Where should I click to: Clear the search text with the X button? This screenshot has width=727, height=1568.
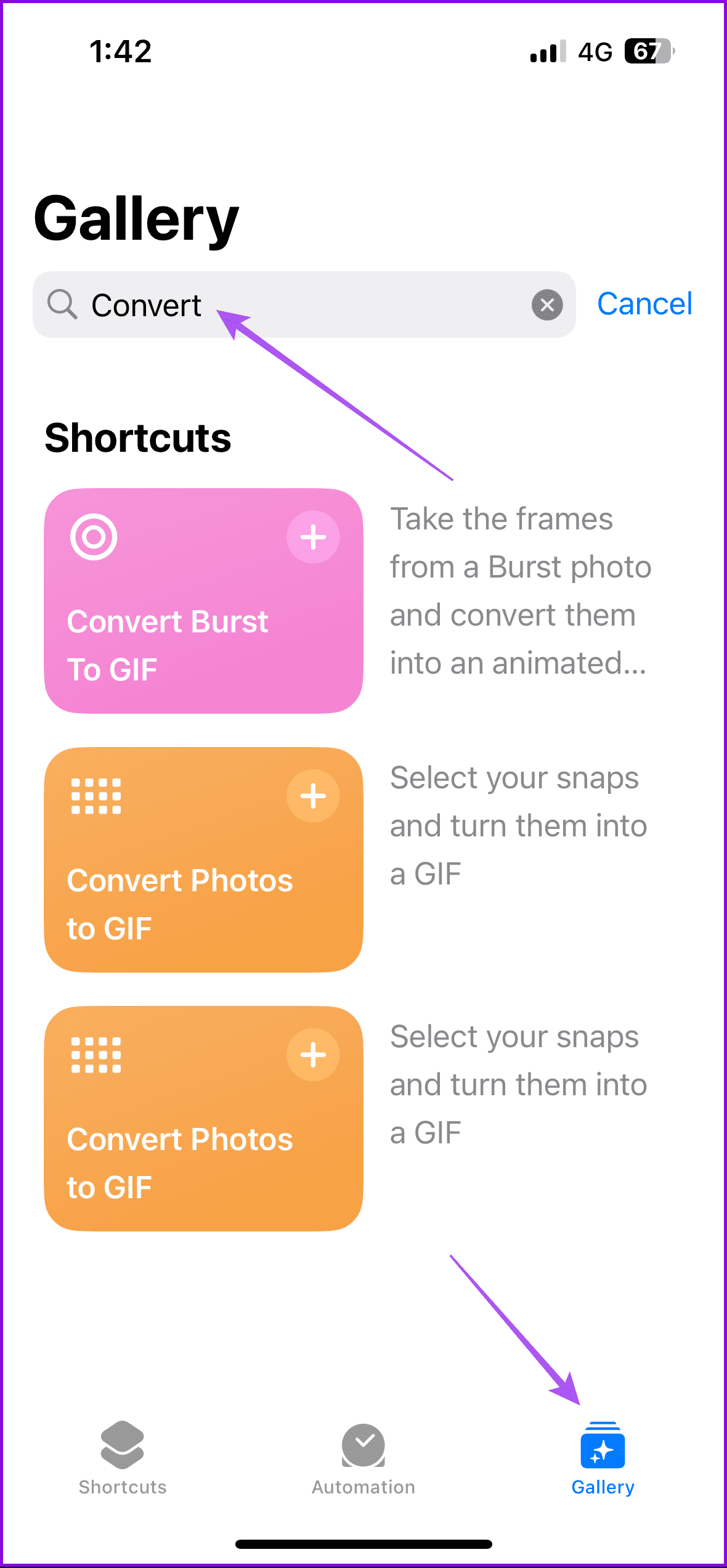546,304
